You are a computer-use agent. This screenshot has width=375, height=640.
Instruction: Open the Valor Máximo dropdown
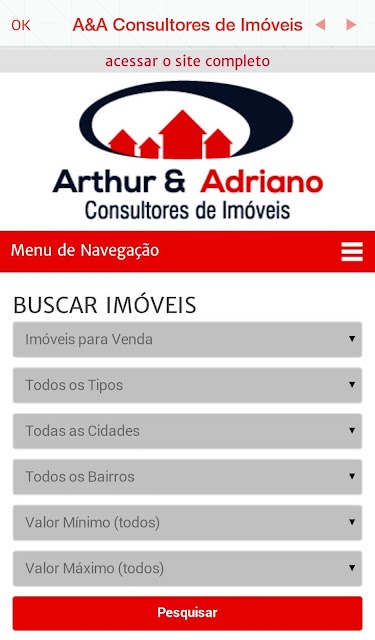pyautogui.click(x=187, y=568)
